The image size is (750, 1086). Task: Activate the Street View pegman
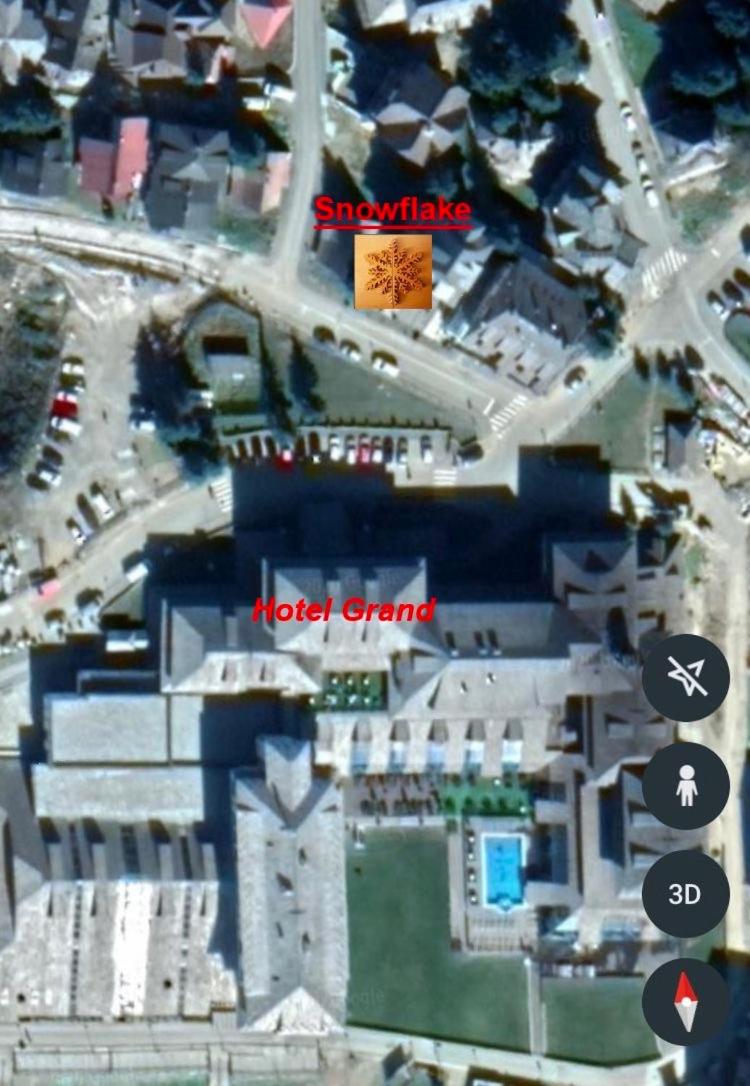pos(685,786)
